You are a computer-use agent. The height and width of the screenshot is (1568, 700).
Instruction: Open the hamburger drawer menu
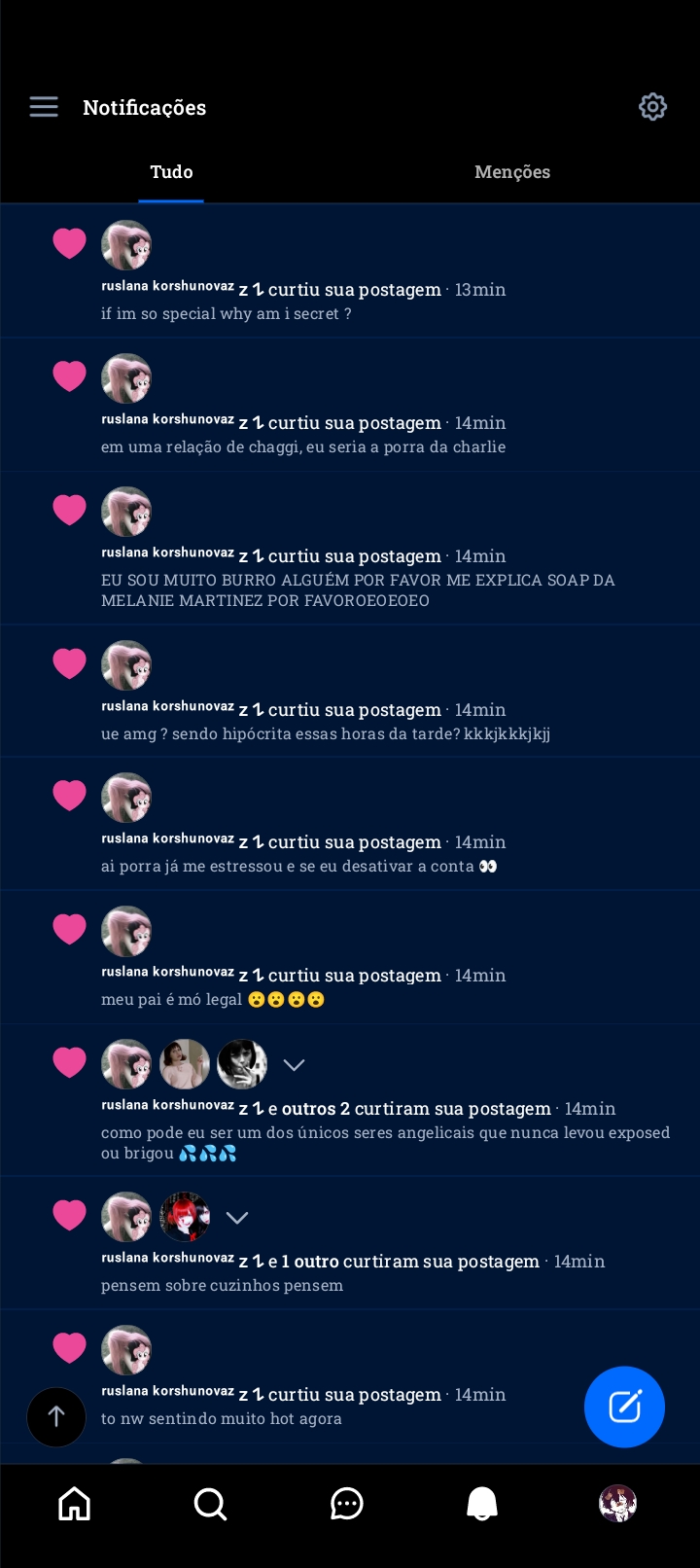coord(44,107)
